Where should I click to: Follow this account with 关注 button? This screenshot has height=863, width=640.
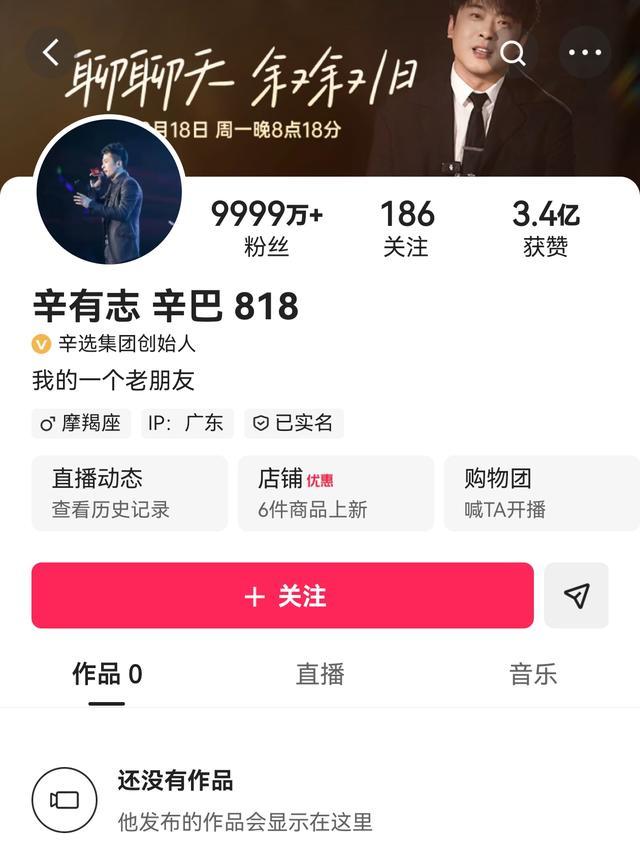(283, 596)
